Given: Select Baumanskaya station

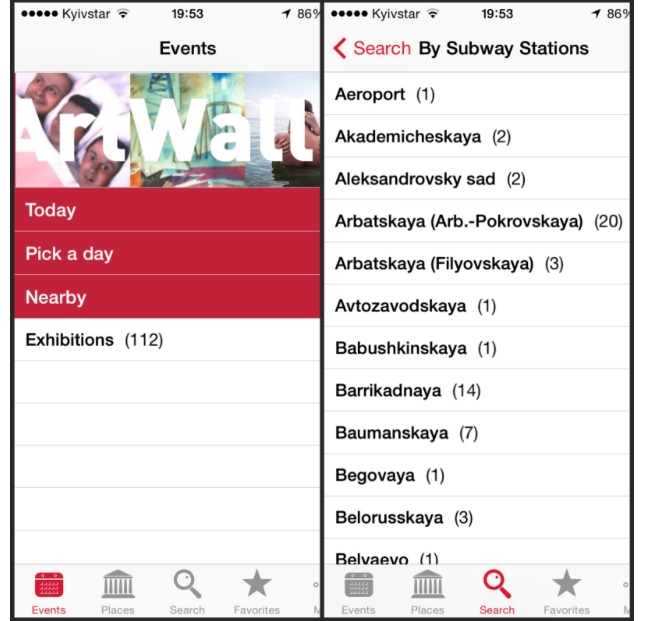Looking at the screenshot, I should pyautogui.click(x=476, y=433).
